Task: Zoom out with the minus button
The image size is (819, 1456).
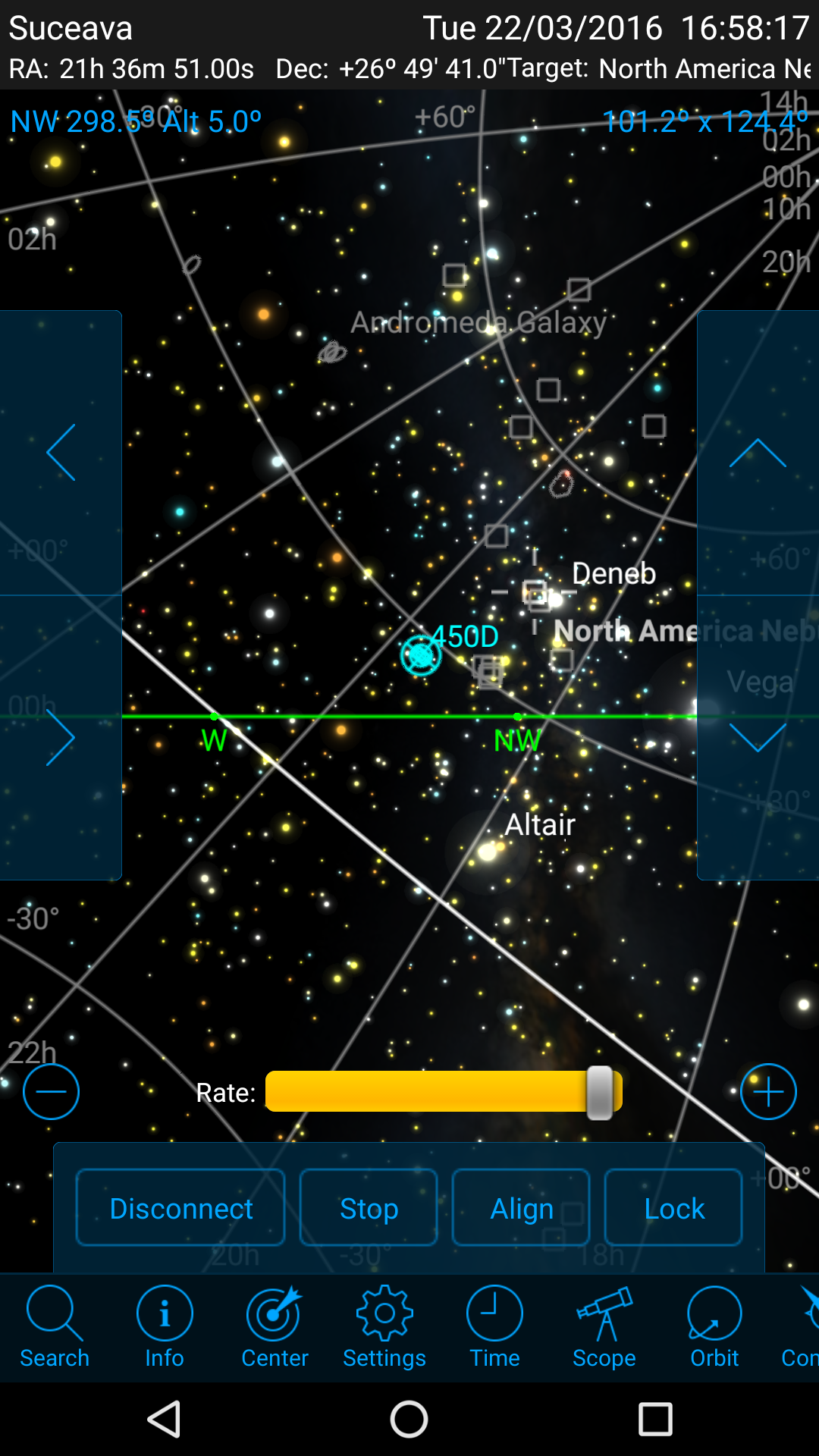Action: (x=51, y=1092)
